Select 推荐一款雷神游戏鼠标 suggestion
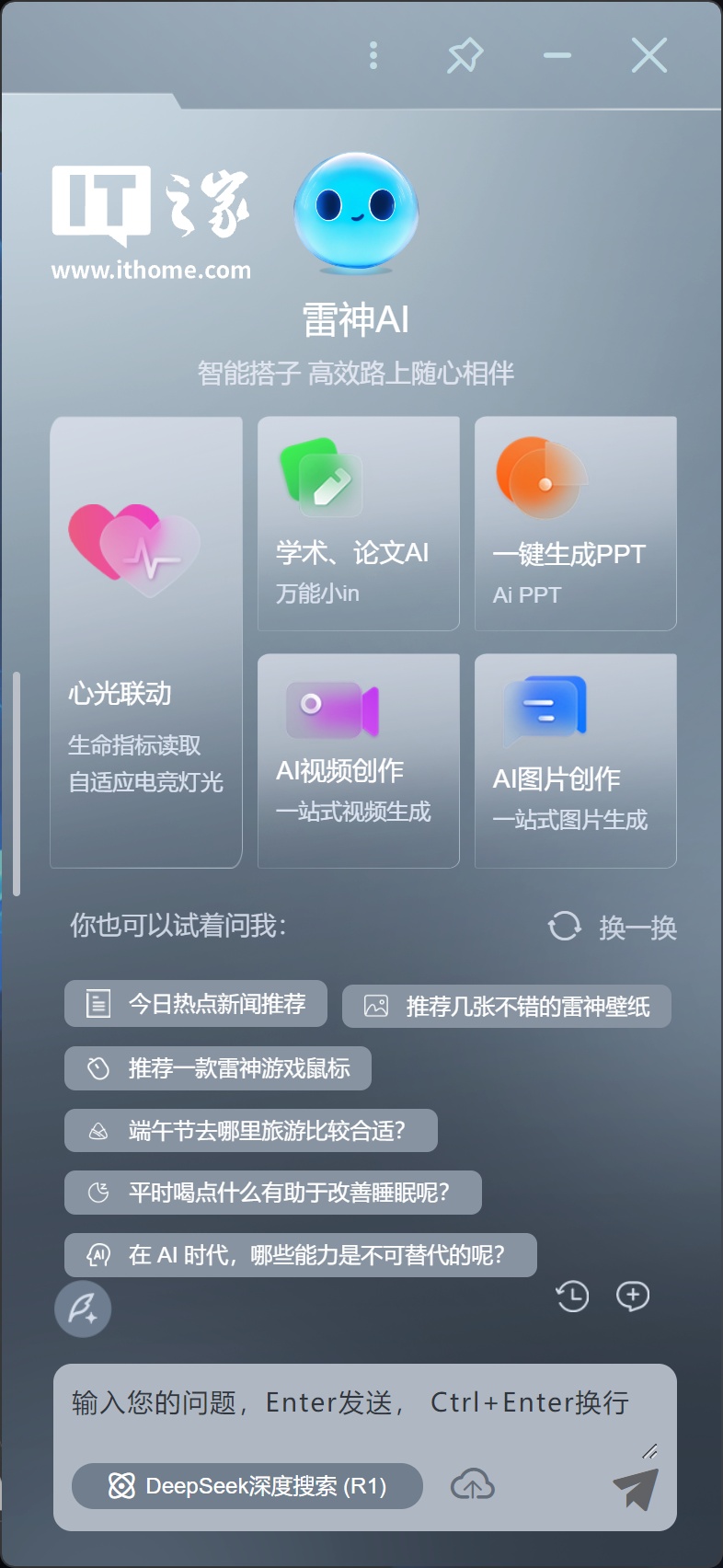The width and height of the screenshot is (723, 1568). pyautogui.click(x=218, y=1068)
